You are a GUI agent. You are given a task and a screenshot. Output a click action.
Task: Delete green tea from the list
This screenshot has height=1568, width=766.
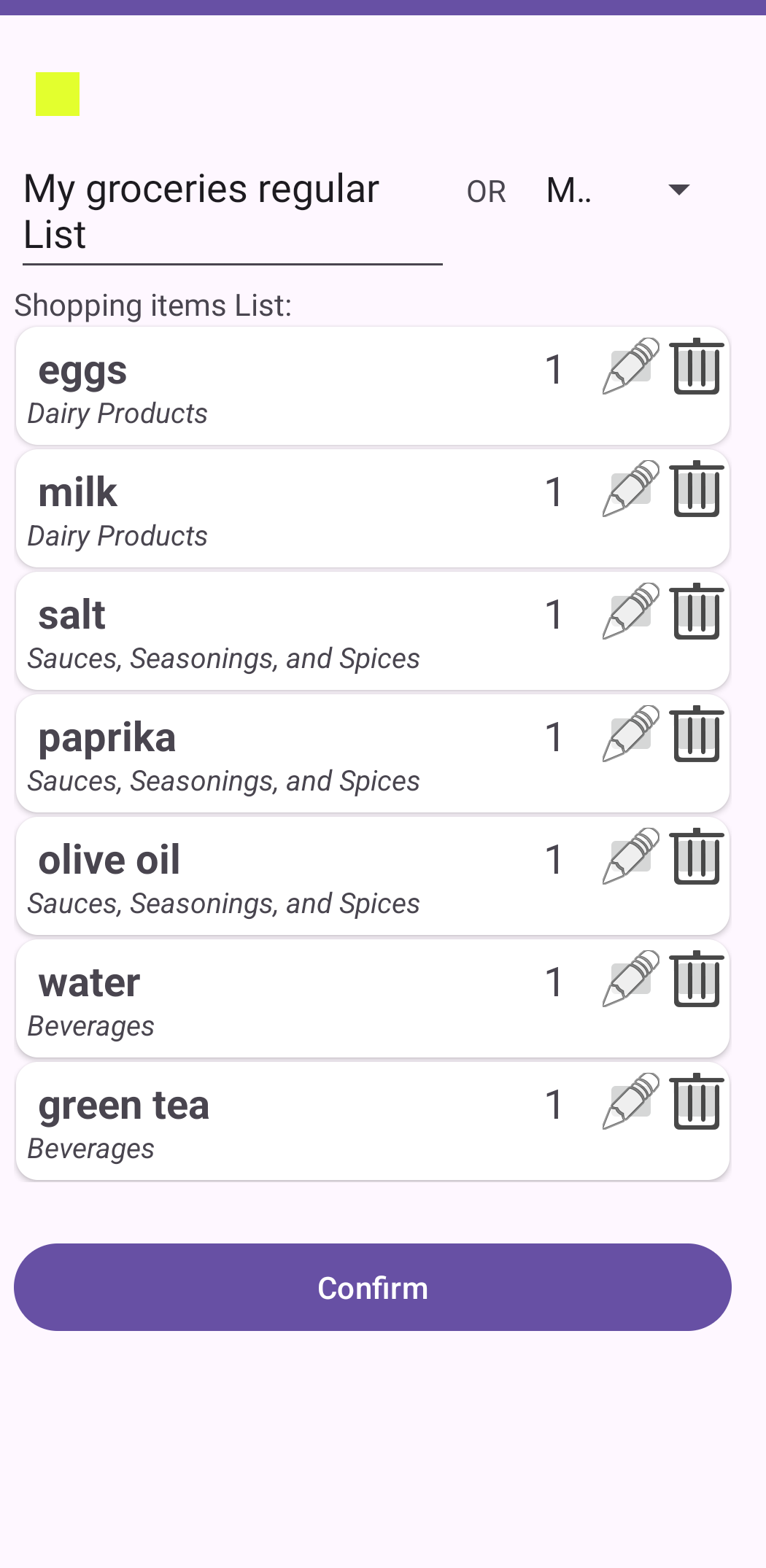pyautogui.click(x=696, y=1103)
